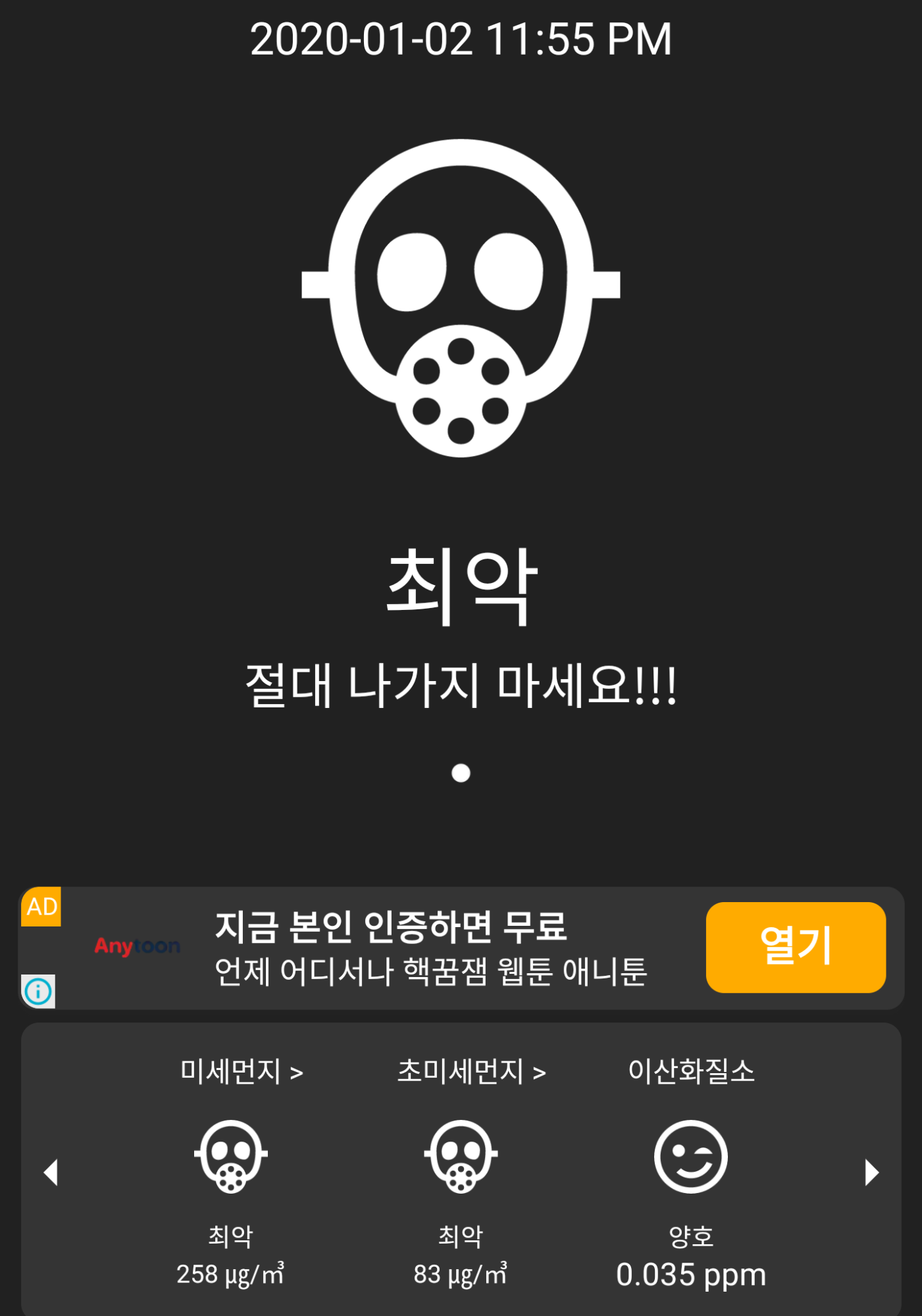This screenshot has width=922, height=1316.
Task: Show previous pollutants with the left arrow
Action: [51, 1172]
